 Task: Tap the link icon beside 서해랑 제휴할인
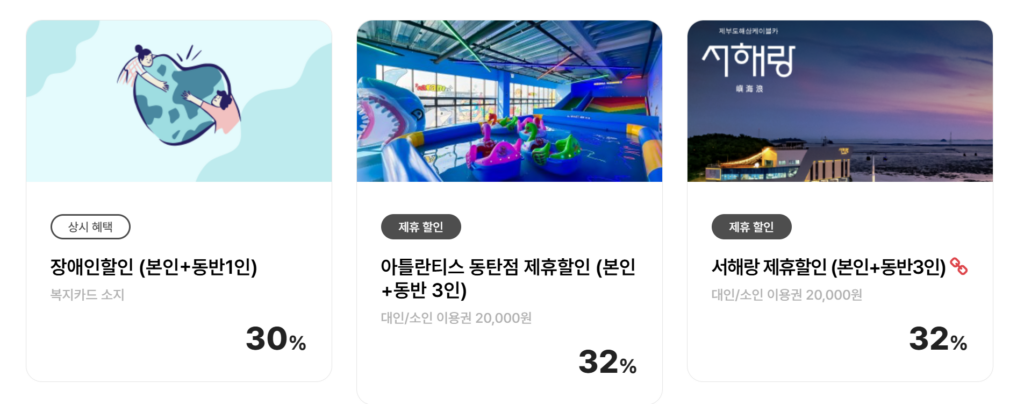click(x=959, y=267)
